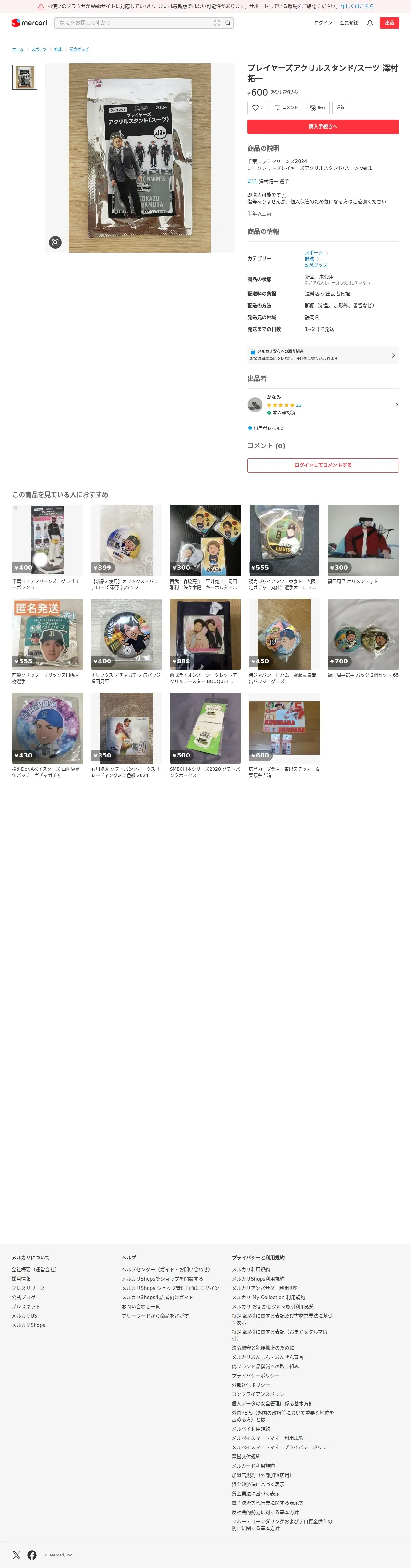Proceed with 購入手続きへ
Screen dimensions: 411x1568
[x=323, y=127]
